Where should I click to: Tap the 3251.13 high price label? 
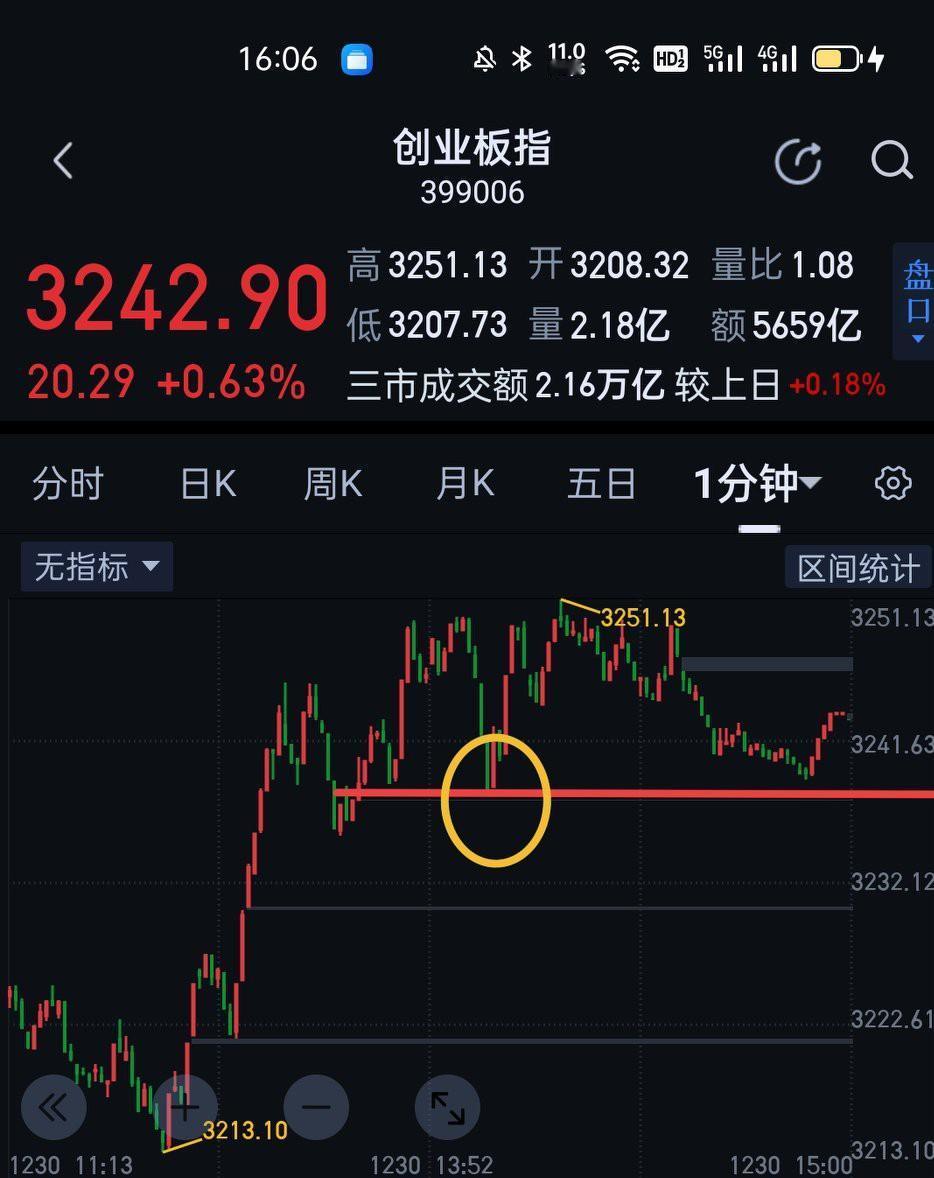point(645,618)
